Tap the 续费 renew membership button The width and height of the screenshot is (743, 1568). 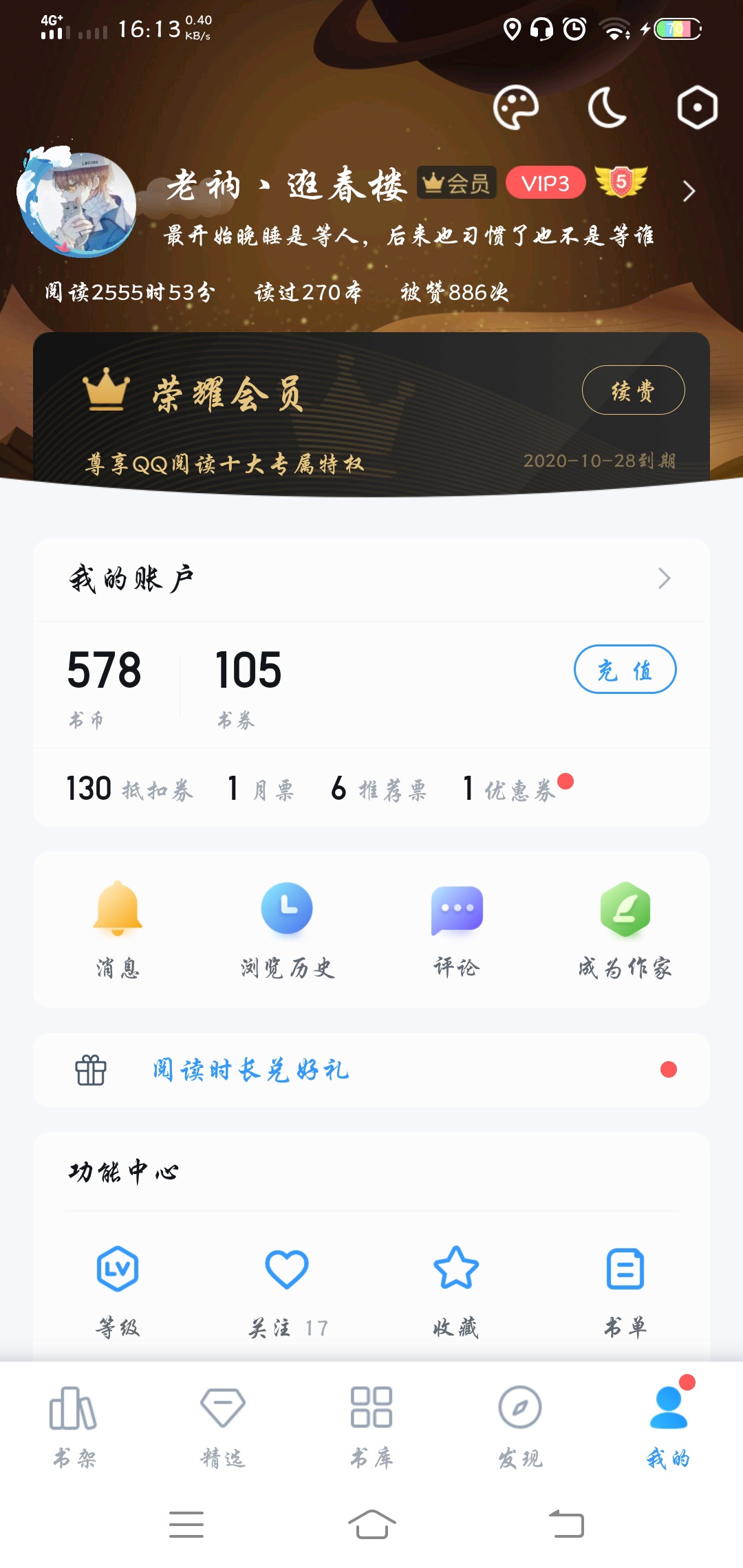click(633, 390)
